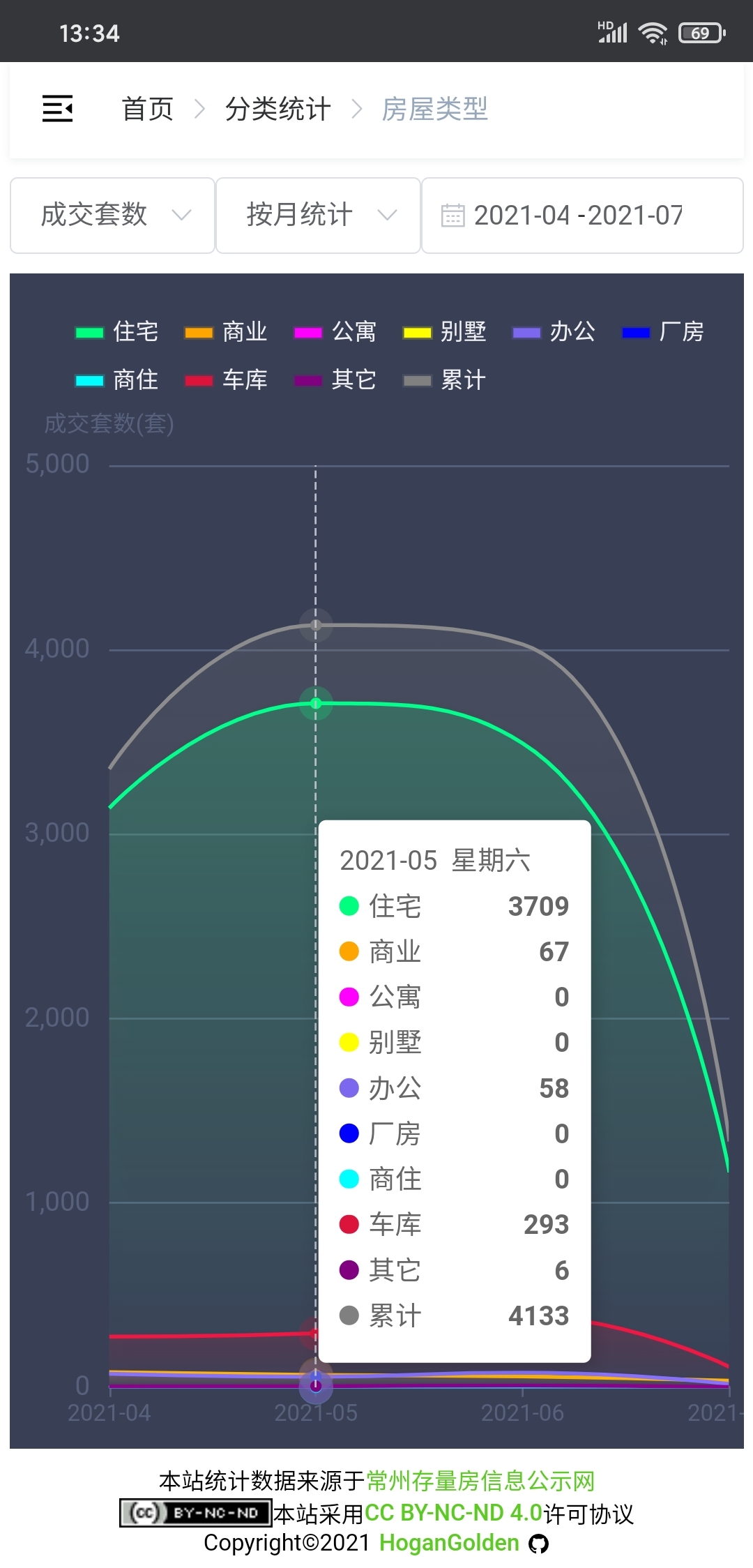
Task: Hide the 公寓 series in the legend
Action: coord(335,331)
